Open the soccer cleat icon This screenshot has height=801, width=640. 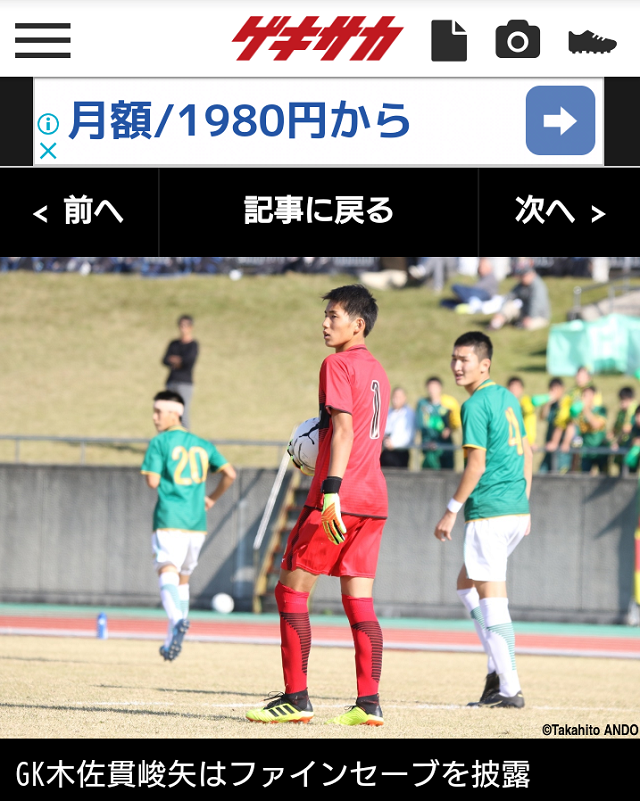(x=592, y=41)
